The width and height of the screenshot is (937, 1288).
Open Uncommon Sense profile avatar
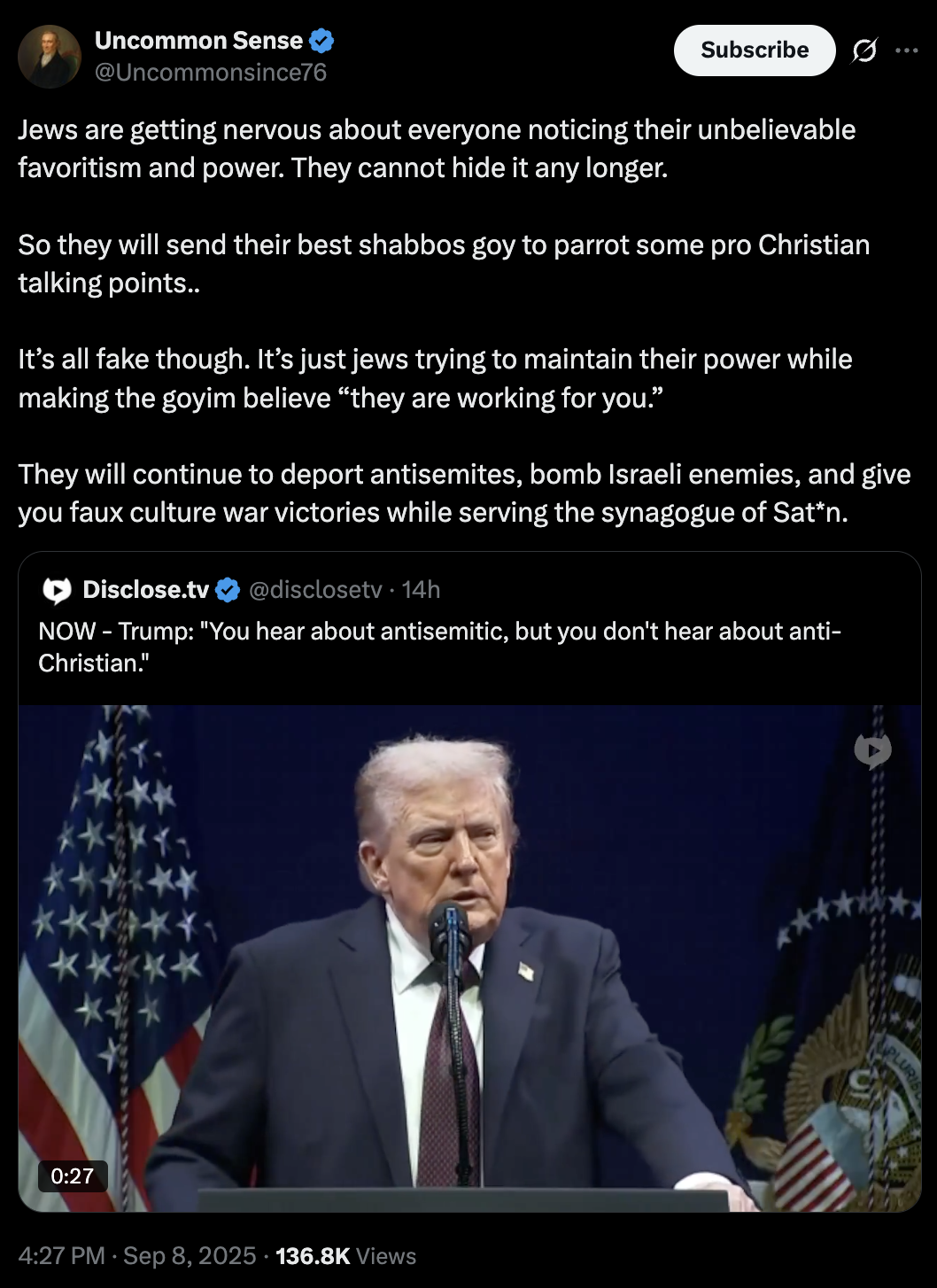click(50, 57)
